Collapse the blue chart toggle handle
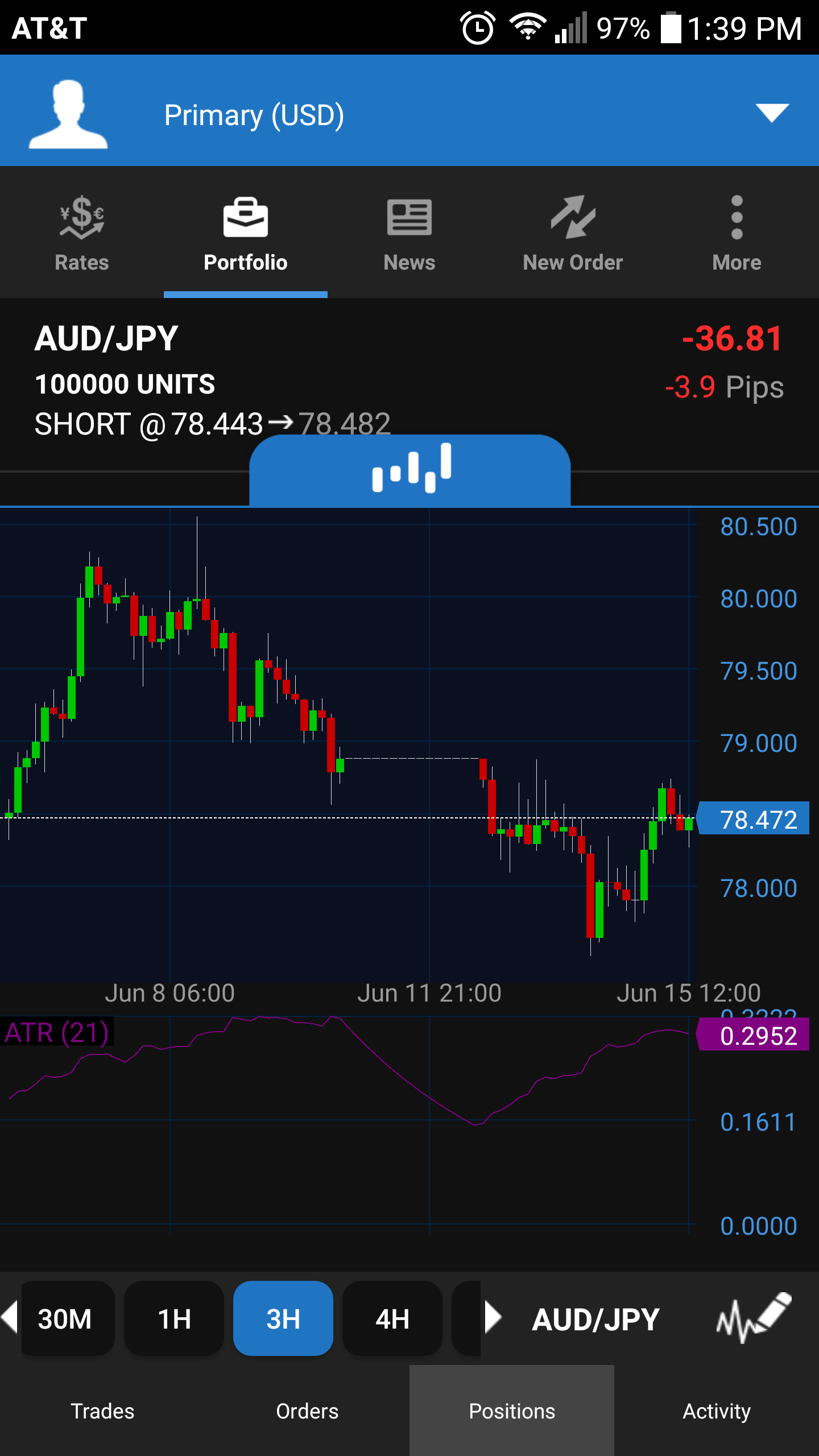Screen dimensions: 819x1456 click(409, 469)
